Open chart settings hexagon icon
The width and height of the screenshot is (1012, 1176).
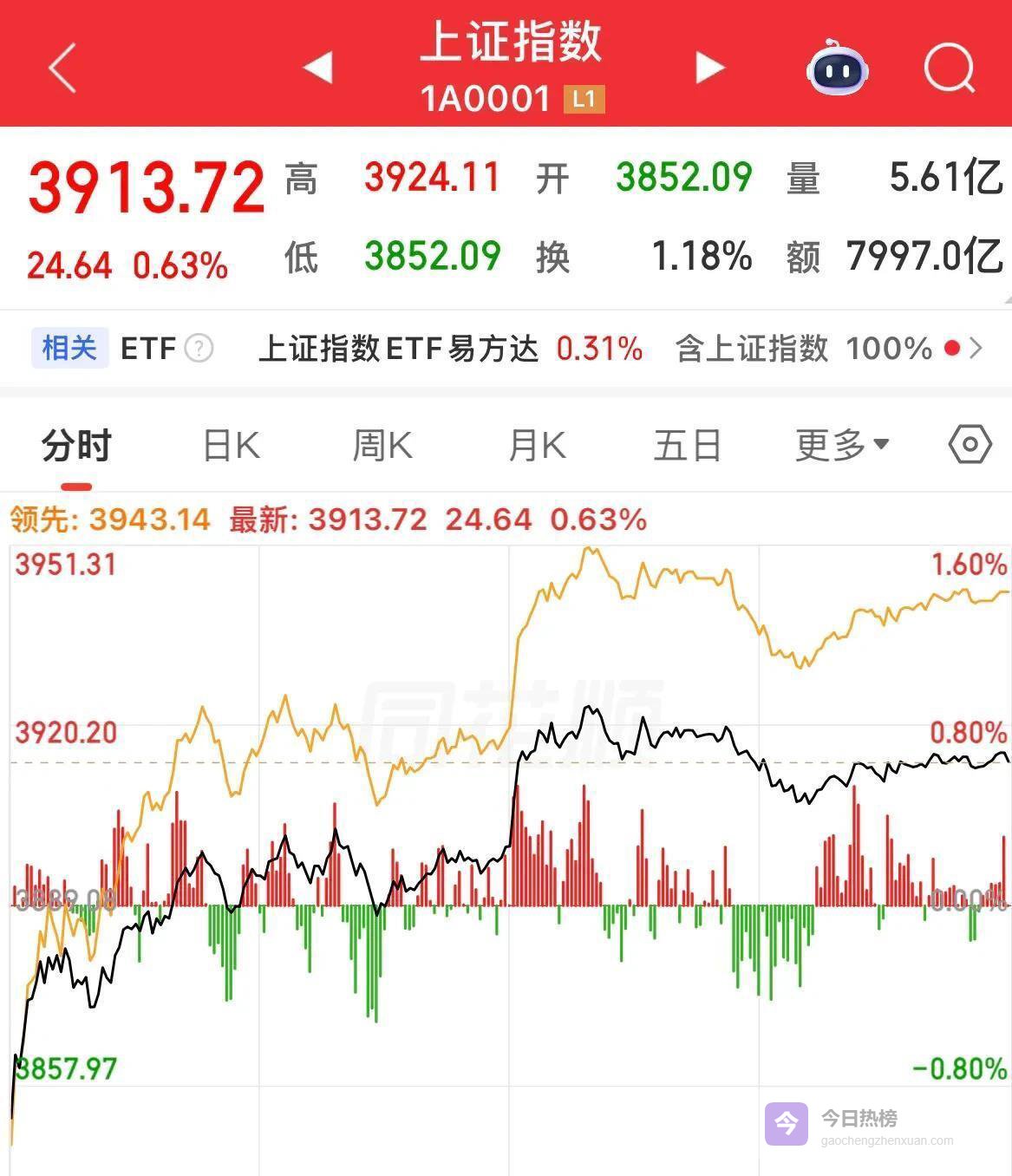[x=970, y=445]
